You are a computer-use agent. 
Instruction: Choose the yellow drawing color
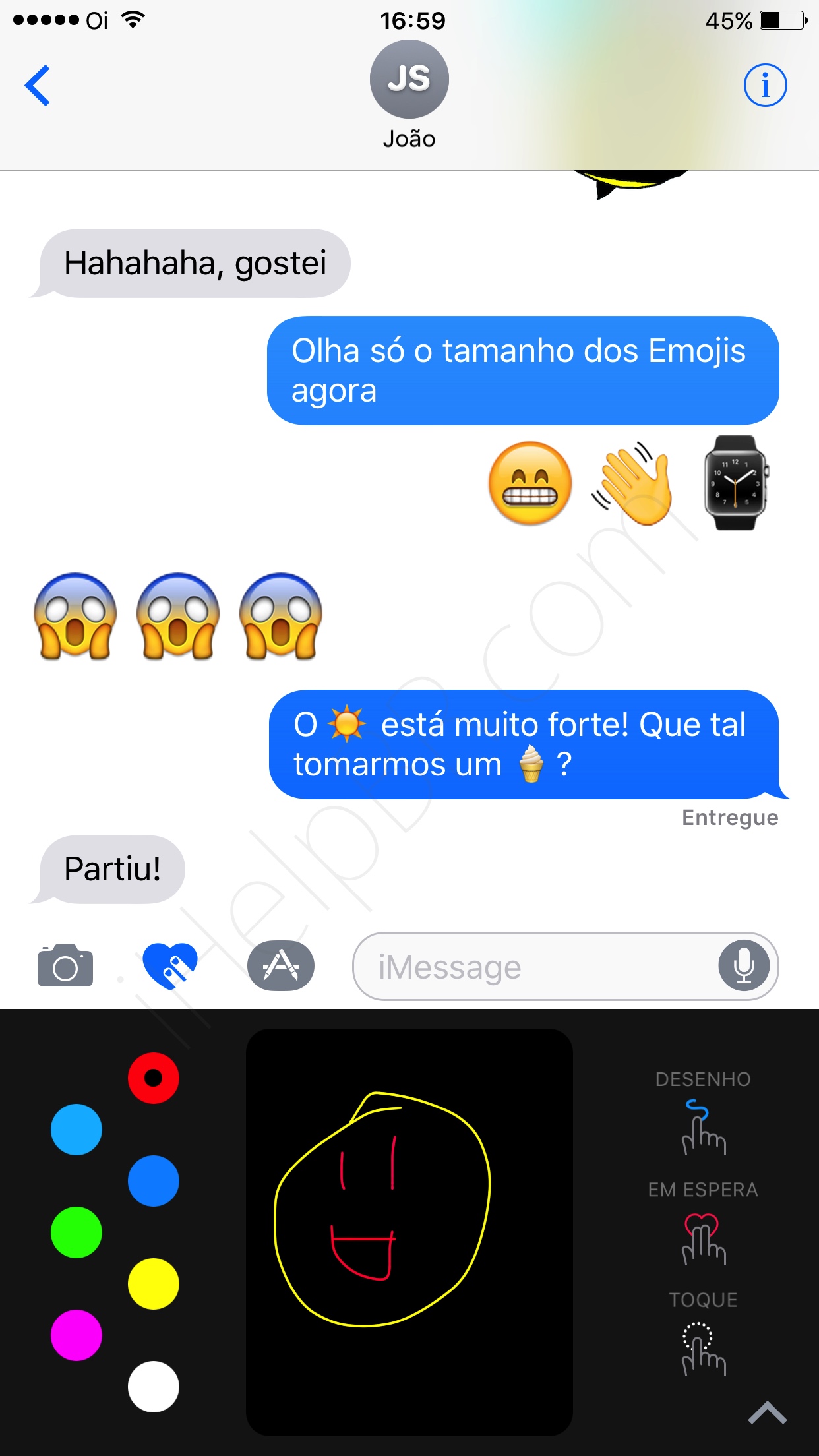click(154, 1284)
